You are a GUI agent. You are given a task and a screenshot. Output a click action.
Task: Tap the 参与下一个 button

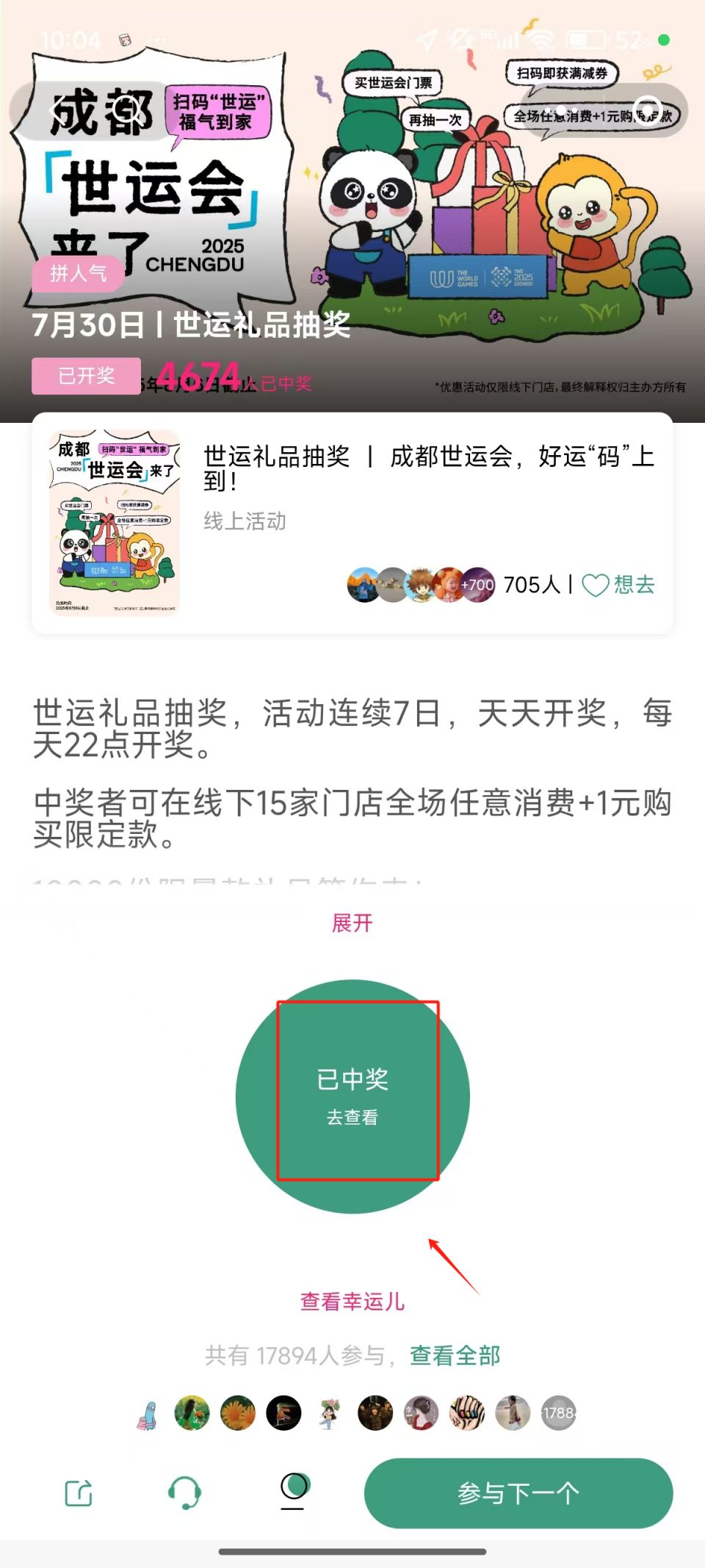tap(518, 1493)
